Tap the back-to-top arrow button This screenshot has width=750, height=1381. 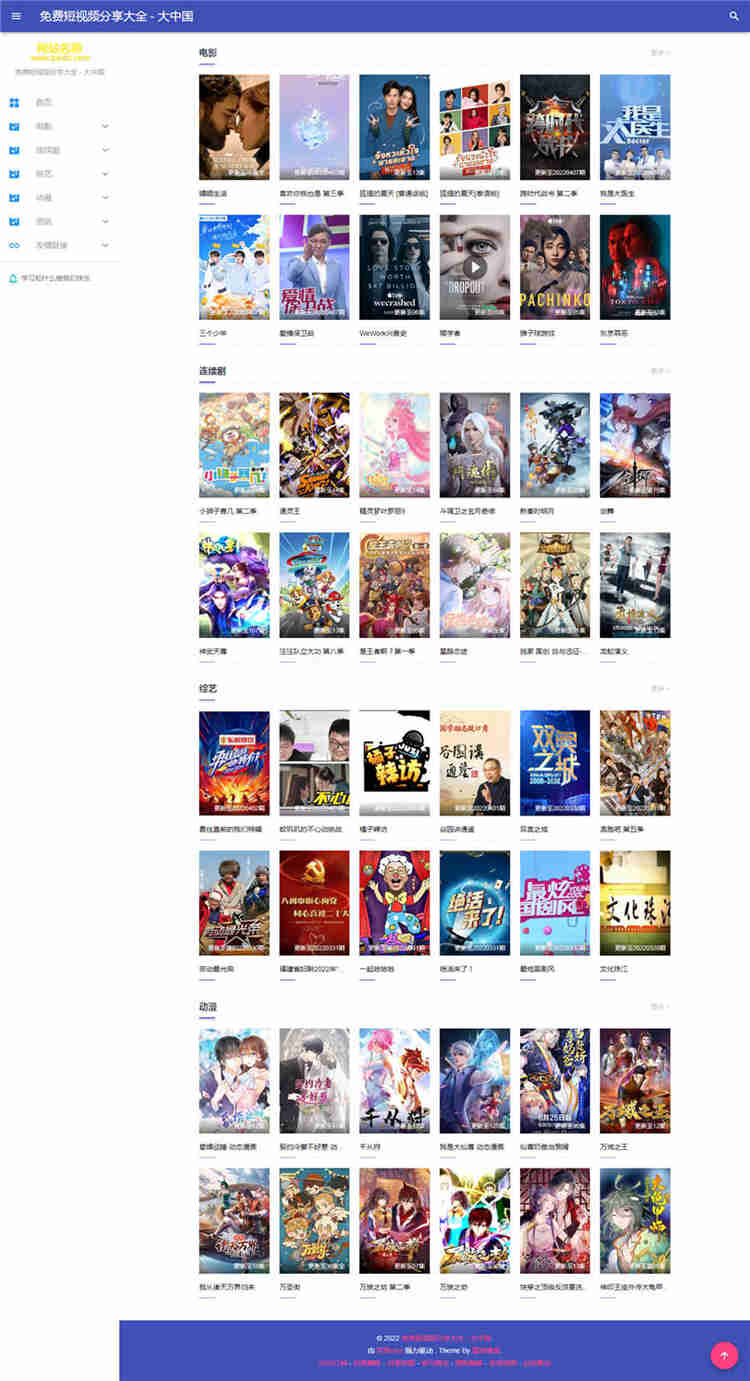(723, 1355)
